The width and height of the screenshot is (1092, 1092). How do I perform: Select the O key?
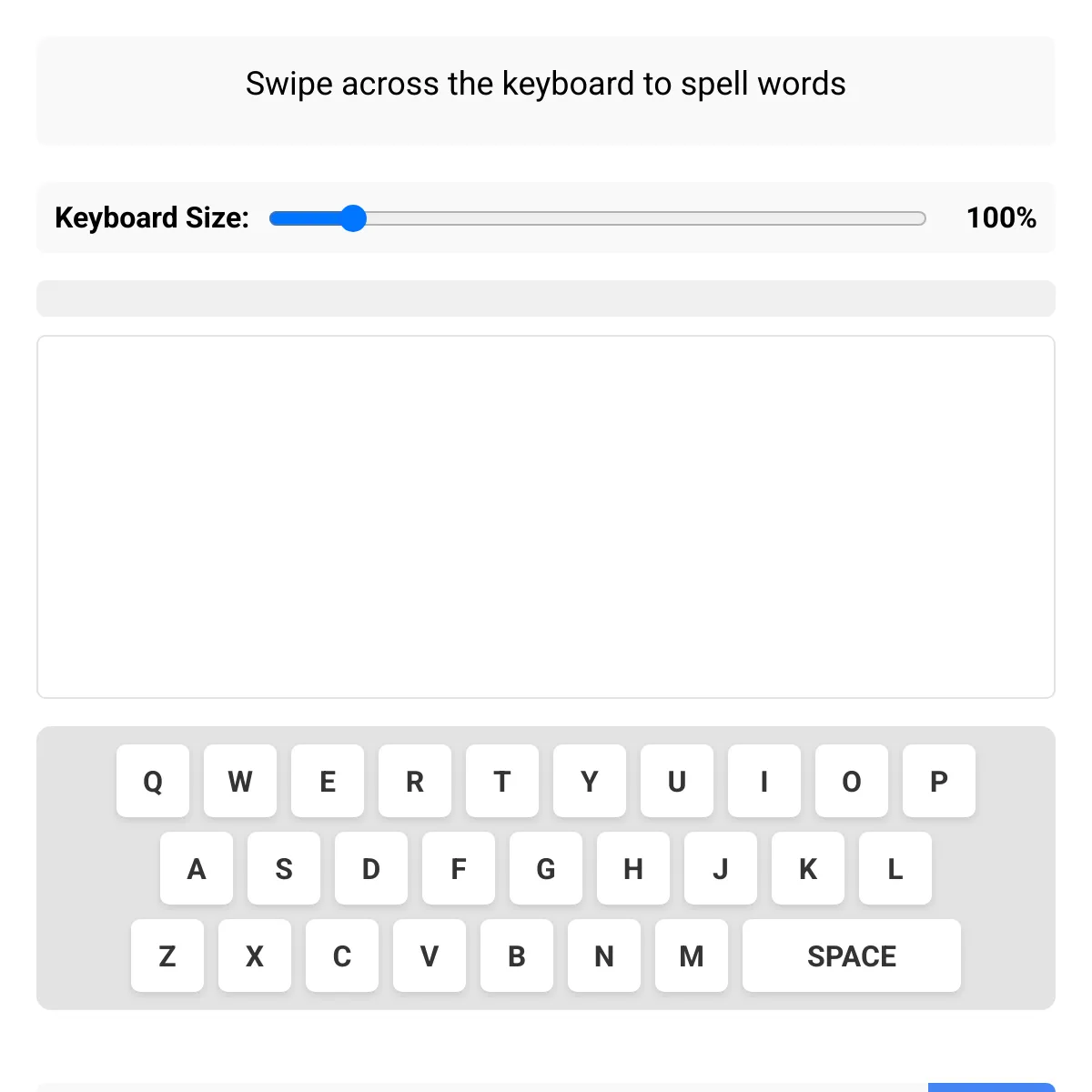coord(852,781)
